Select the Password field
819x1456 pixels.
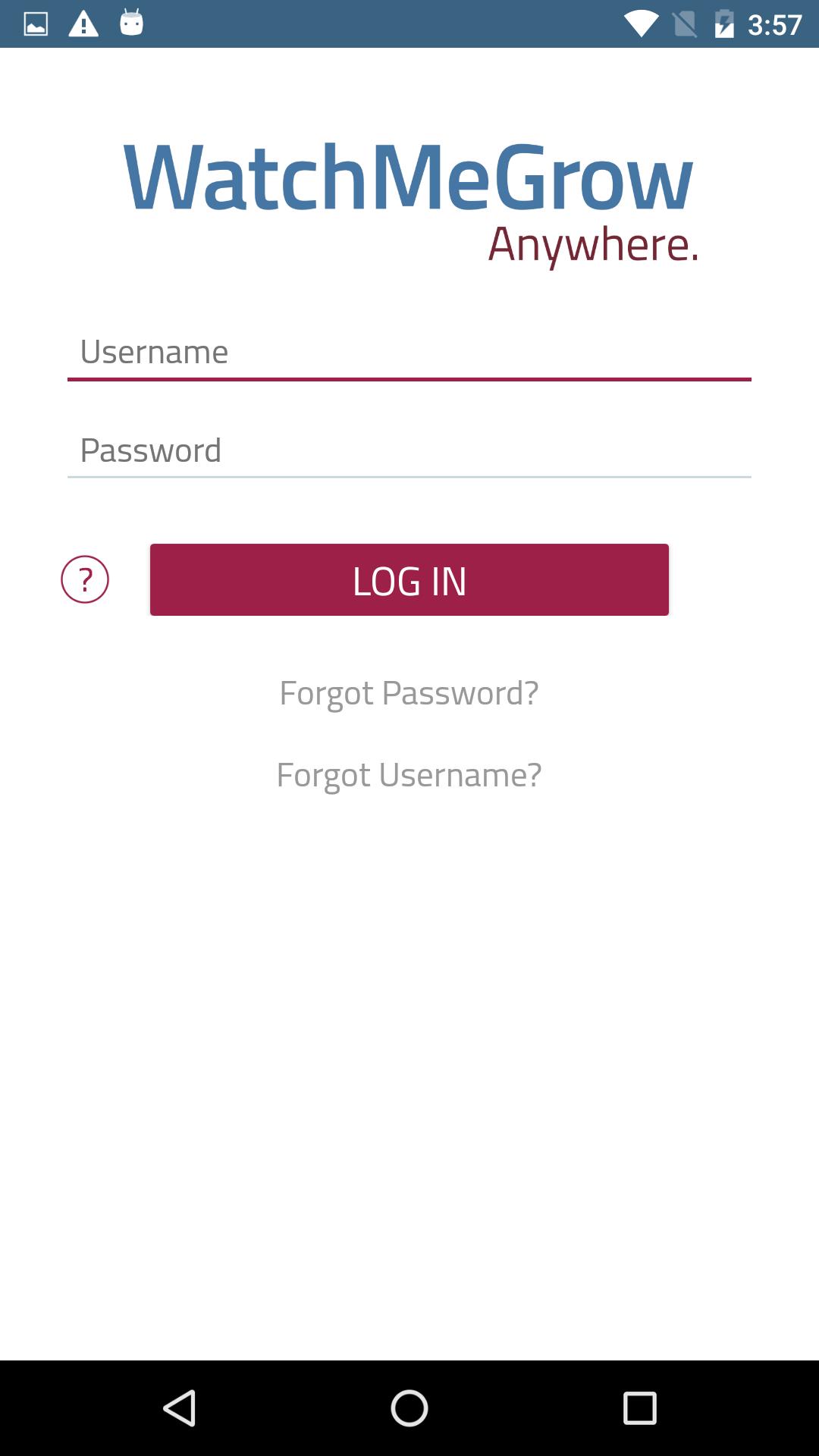tap(409, 450)
